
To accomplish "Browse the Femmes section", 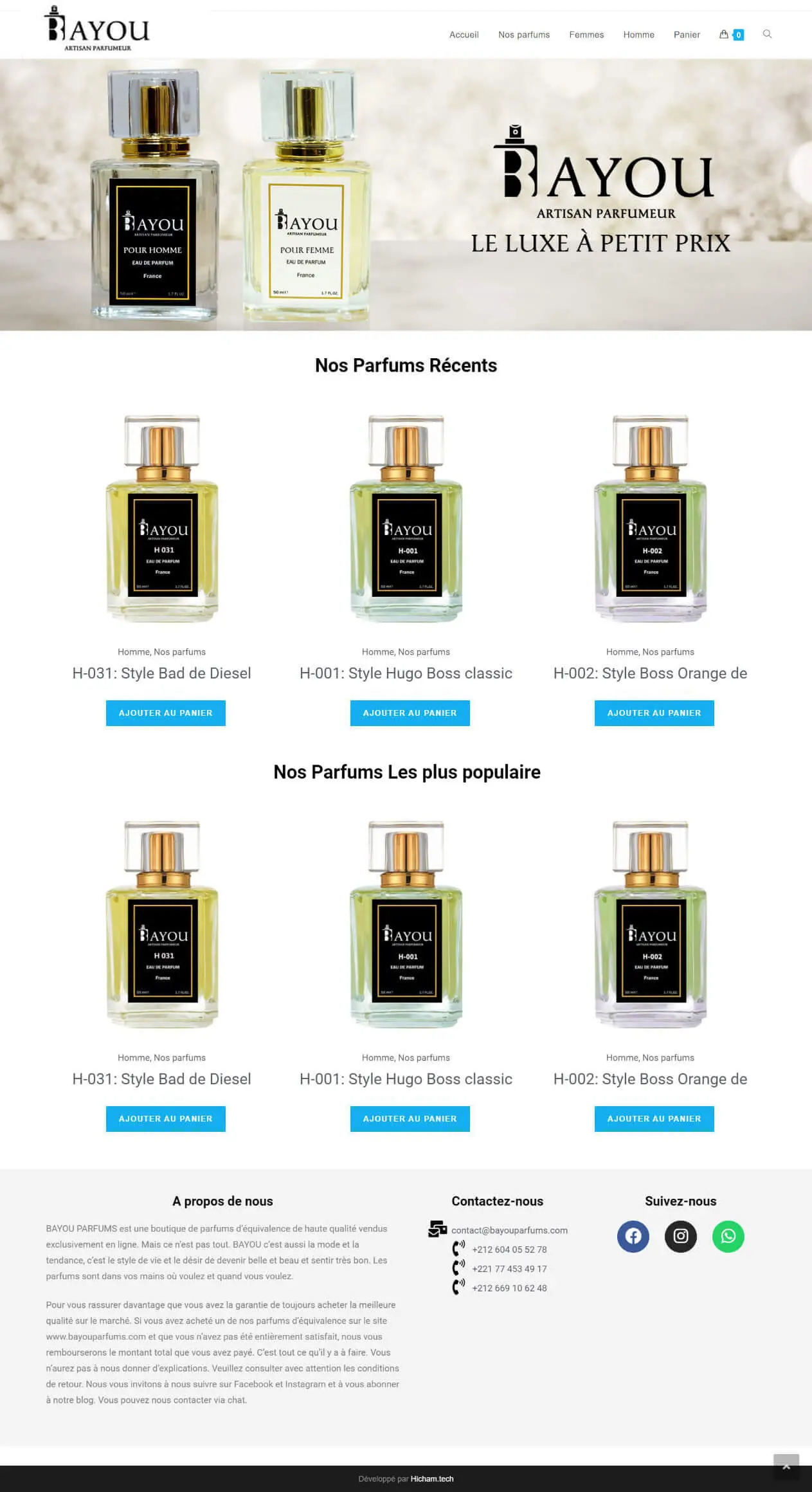I will pos(586,35).
